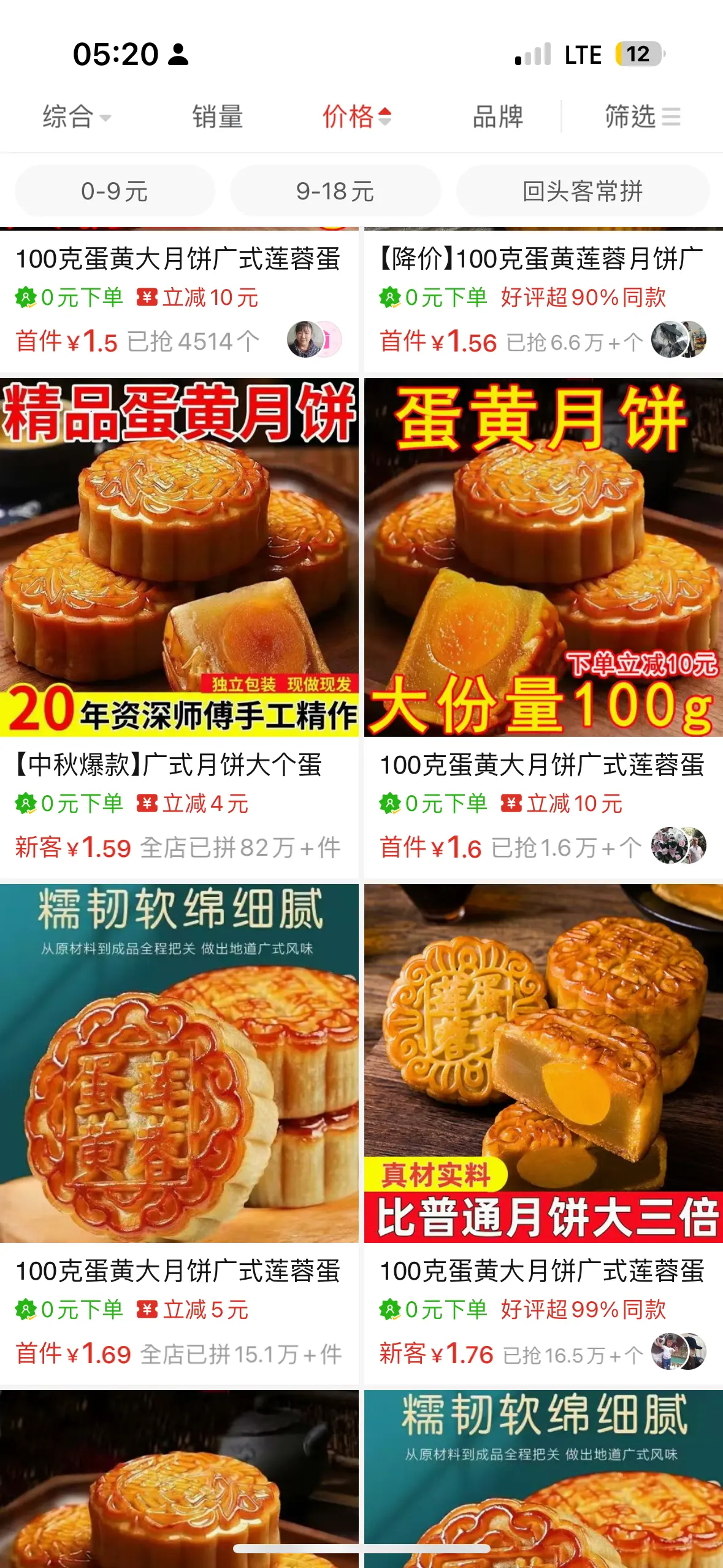
Task: Toggle the 价格 price sort
Action: click(357, 117)
